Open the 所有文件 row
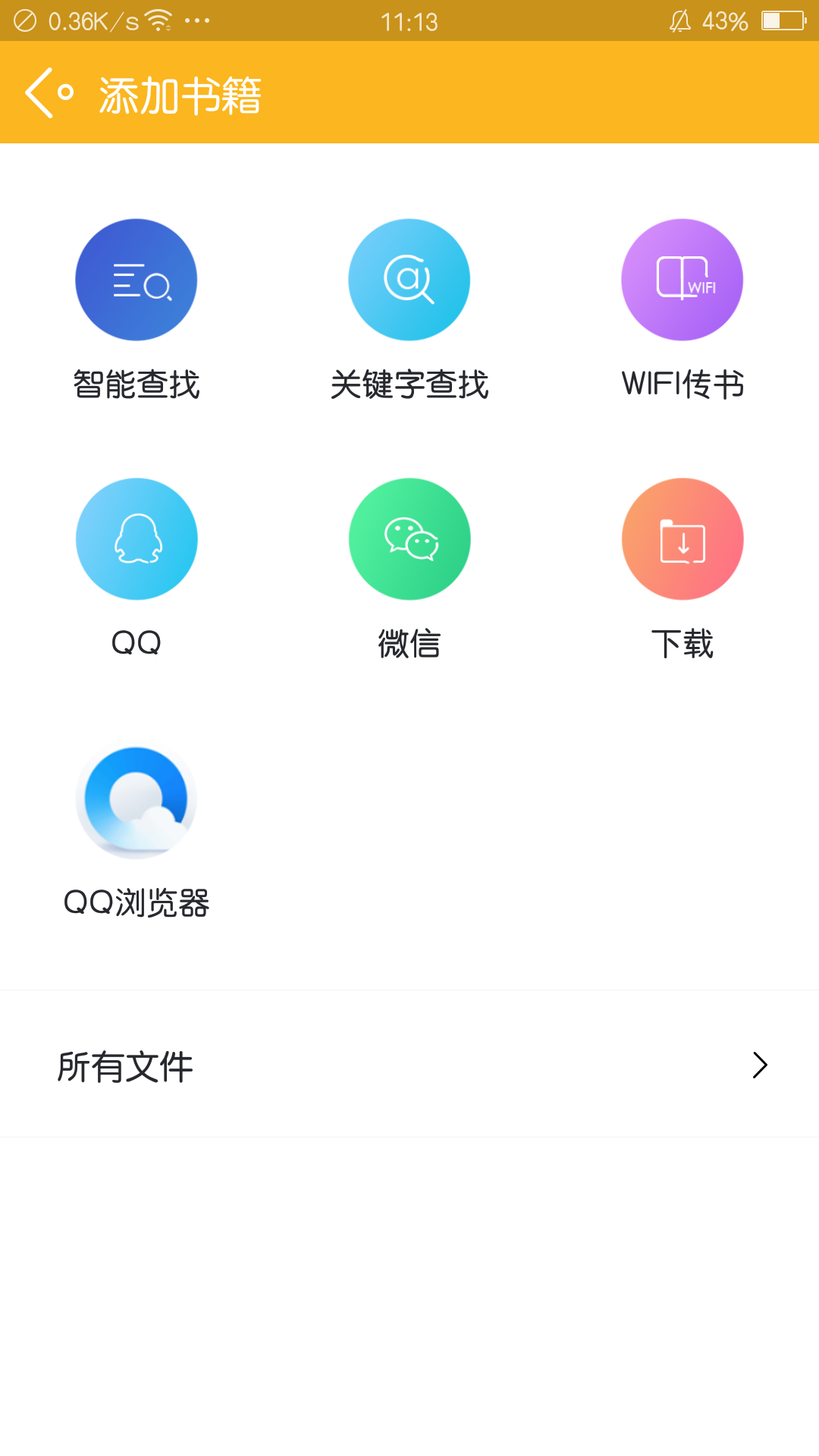The image size is (819, 1456). click(x=409, y=1064)
